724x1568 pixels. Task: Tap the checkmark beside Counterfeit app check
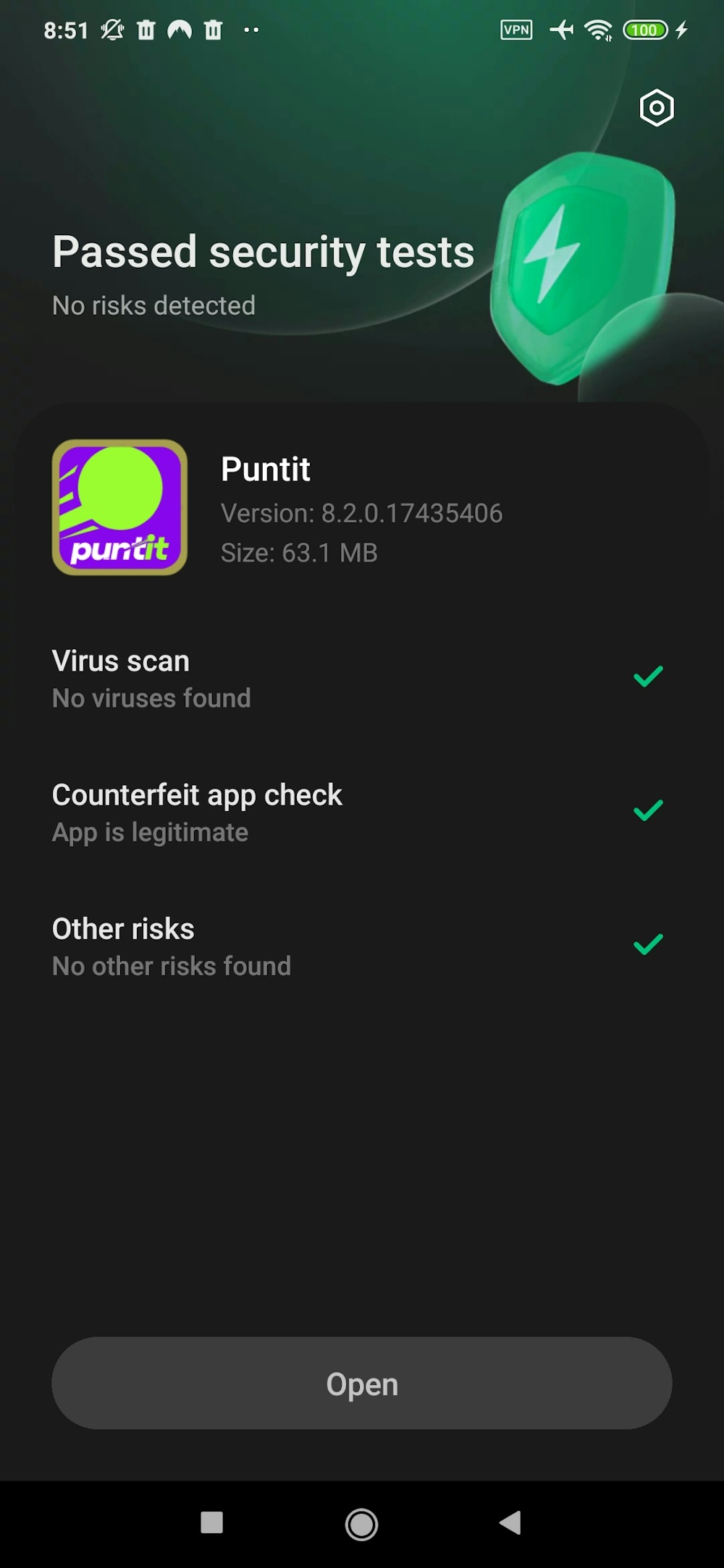point(647,812)
